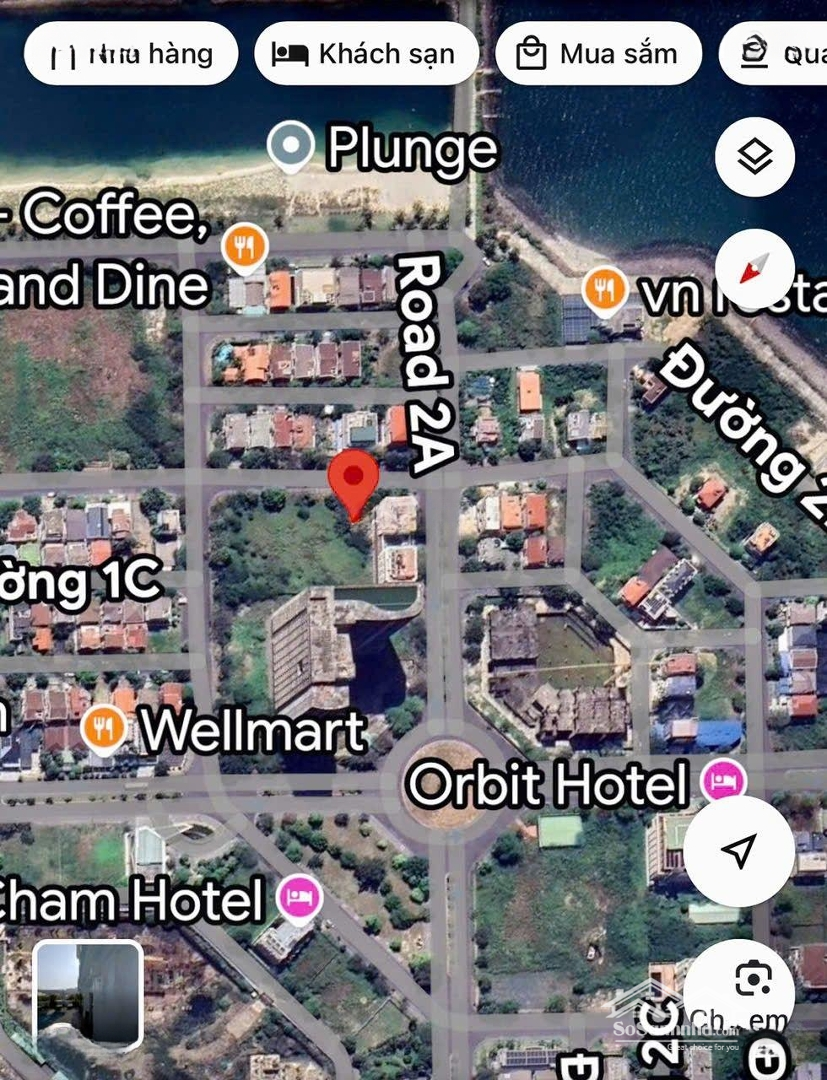The image size is (827, 1080).
Task: Tap the red dropped pin
Action: point(354,483)
